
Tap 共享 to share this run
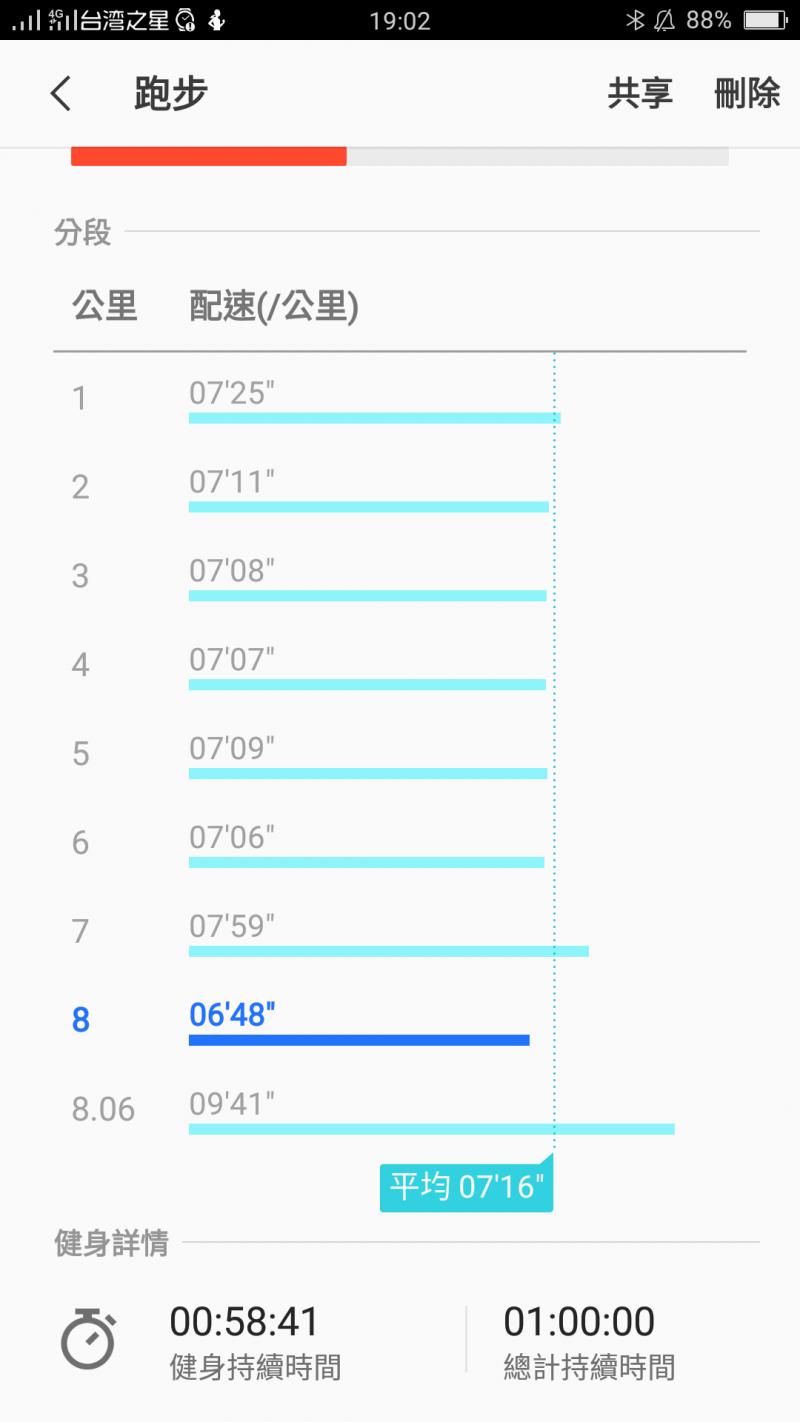coord(640,94)
